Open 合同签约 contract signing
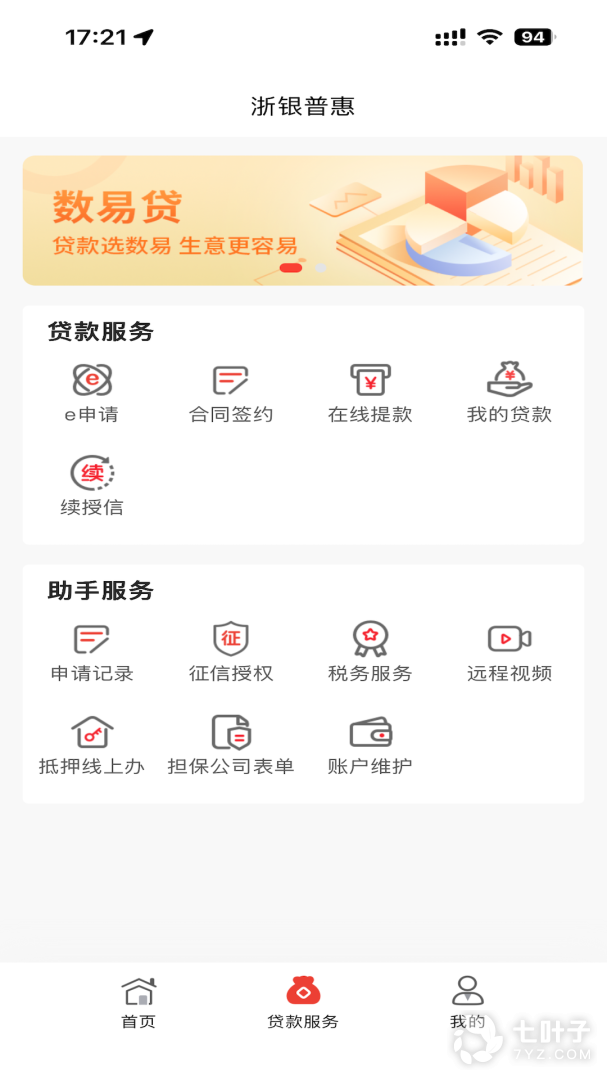Screen dimensions: 607x1080 (231, 393)
